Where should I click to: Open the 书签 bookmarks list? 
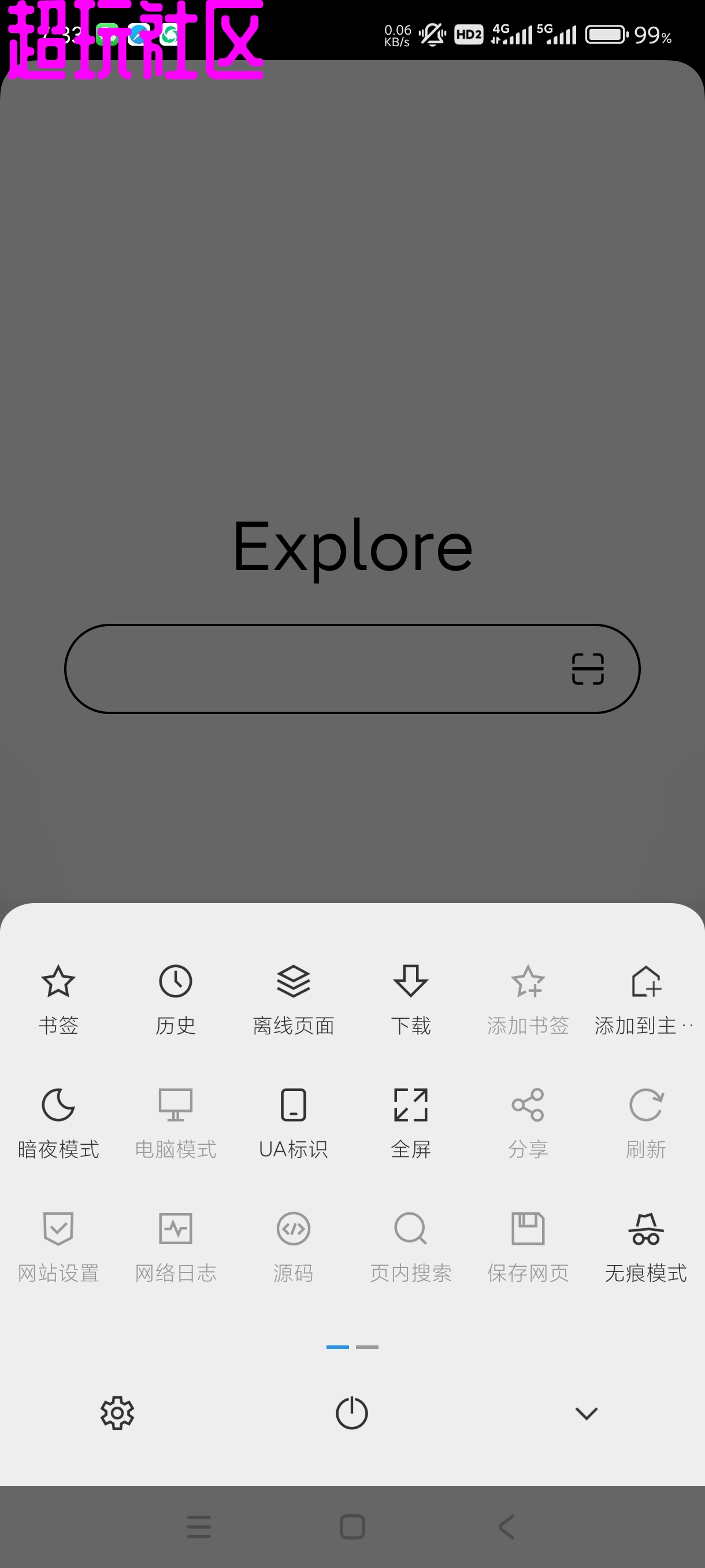58,999
